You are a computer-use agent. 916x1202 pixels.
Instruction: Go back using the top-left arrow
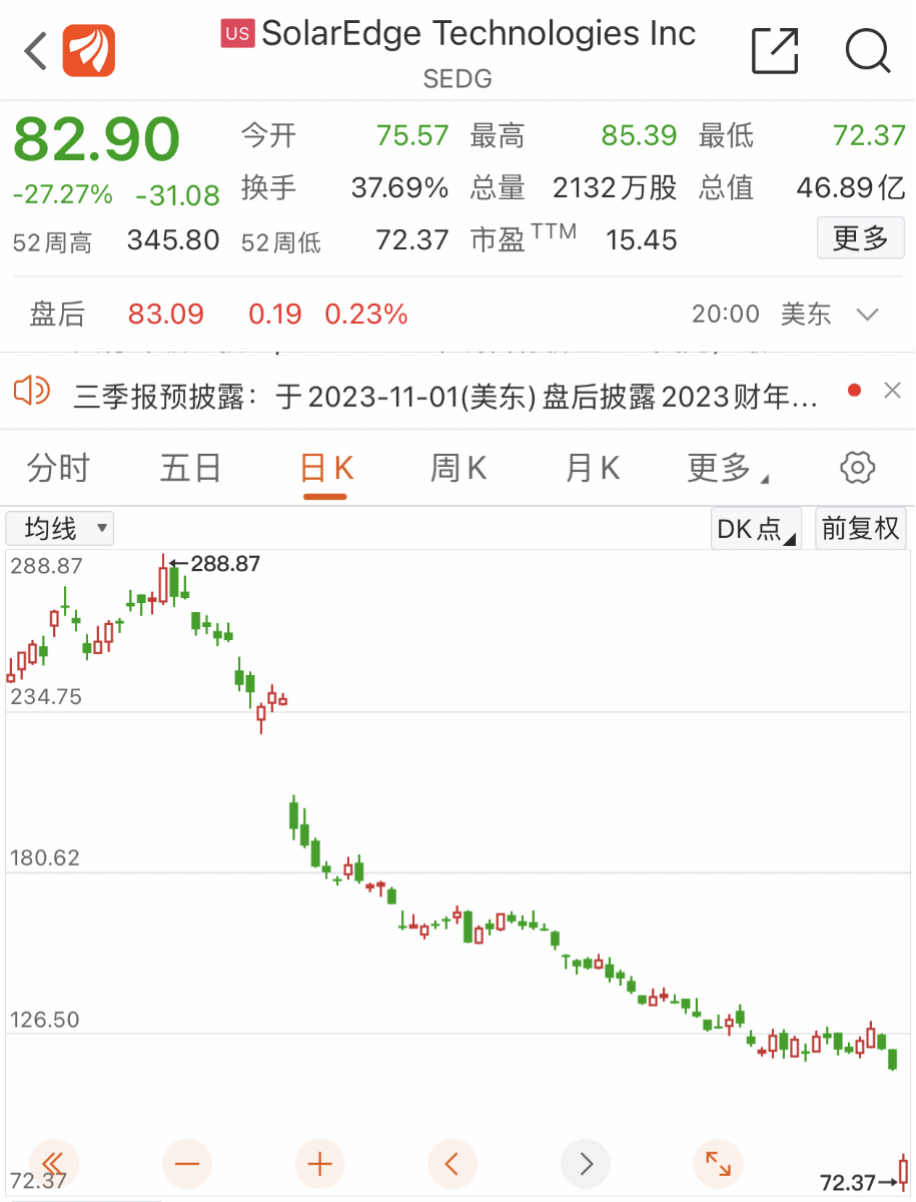36,51
